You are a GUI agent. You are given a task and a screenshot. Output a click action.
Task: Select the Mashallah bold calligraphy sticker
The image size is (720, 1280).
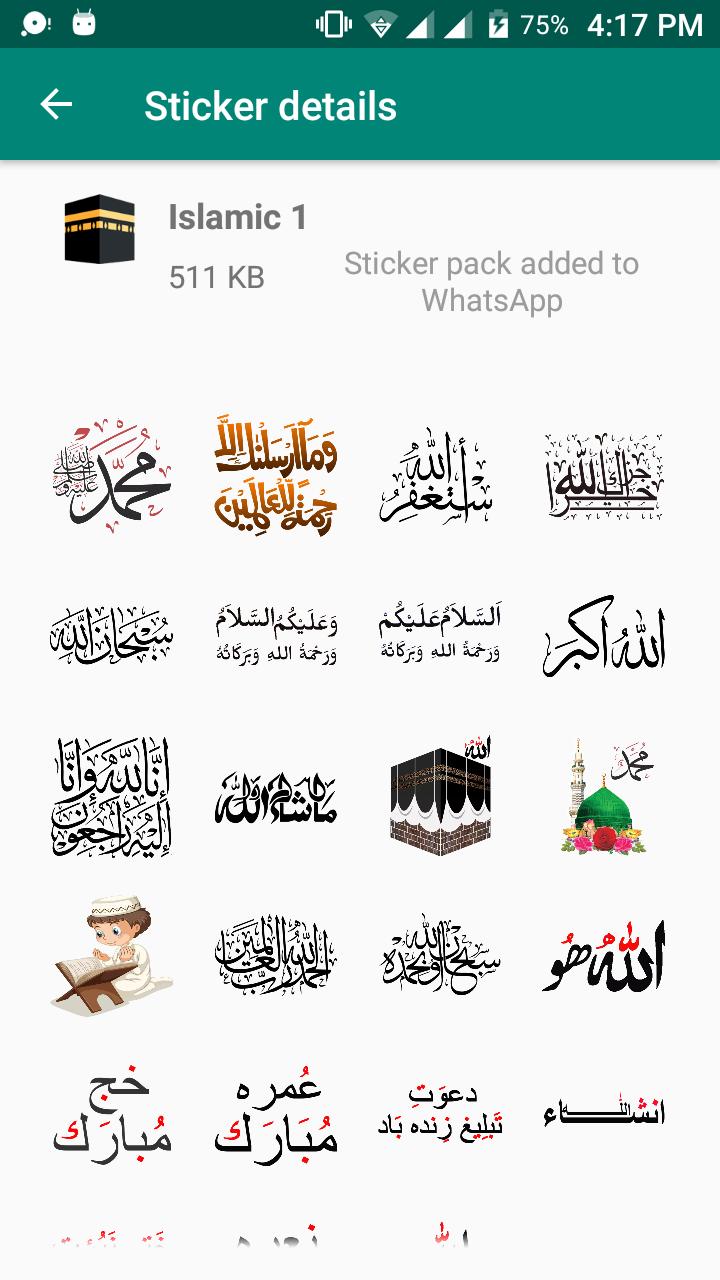(276, 796)
